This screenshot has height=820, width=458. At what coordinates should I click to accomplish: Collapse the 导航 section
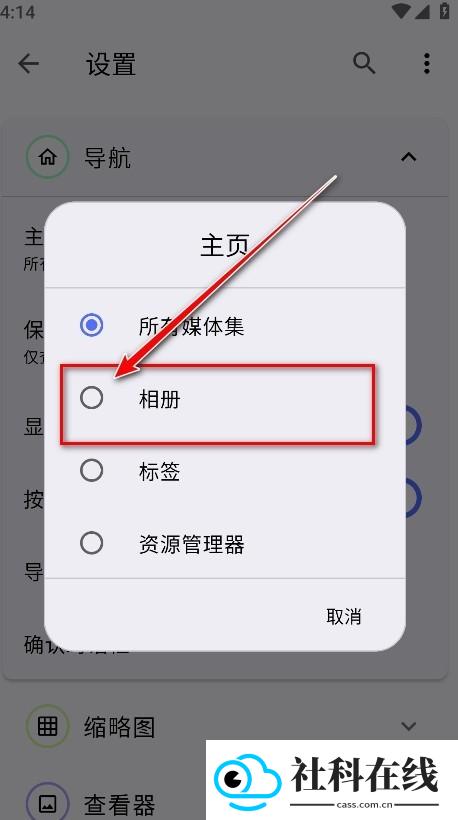[408, 157]
